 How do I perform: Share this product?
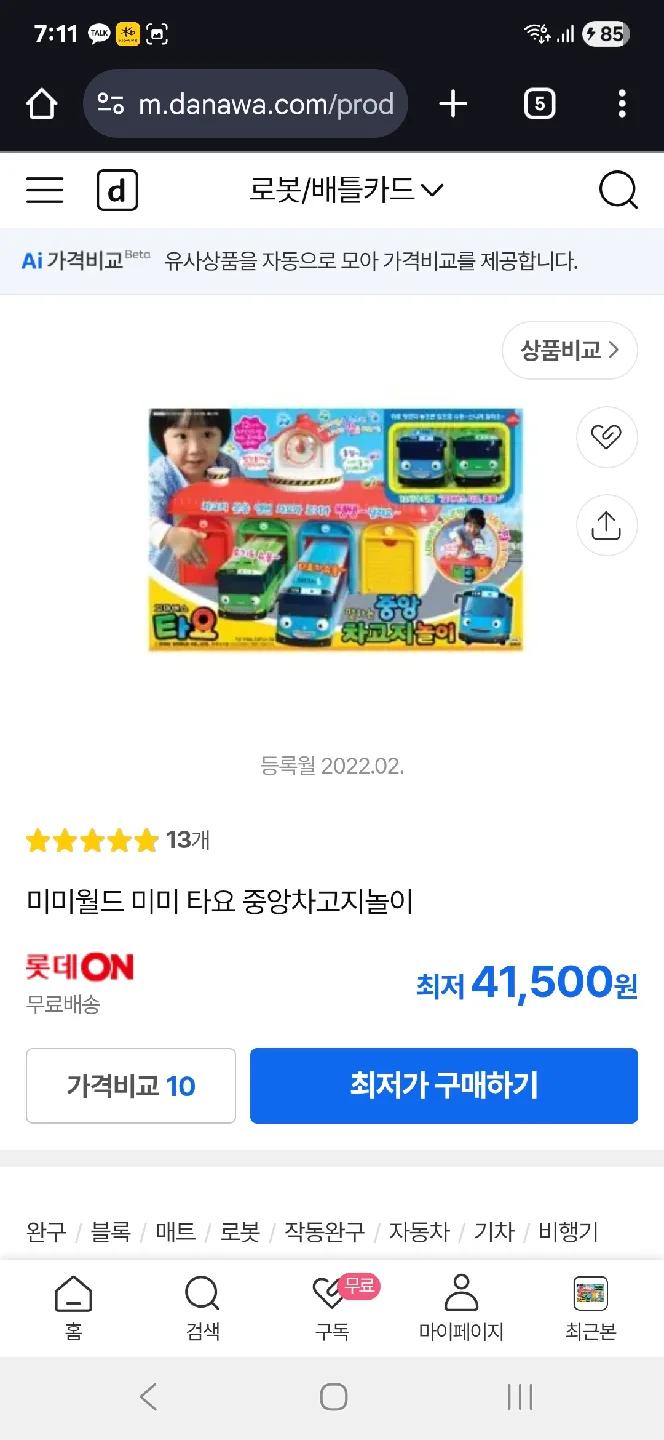[606, 525]
